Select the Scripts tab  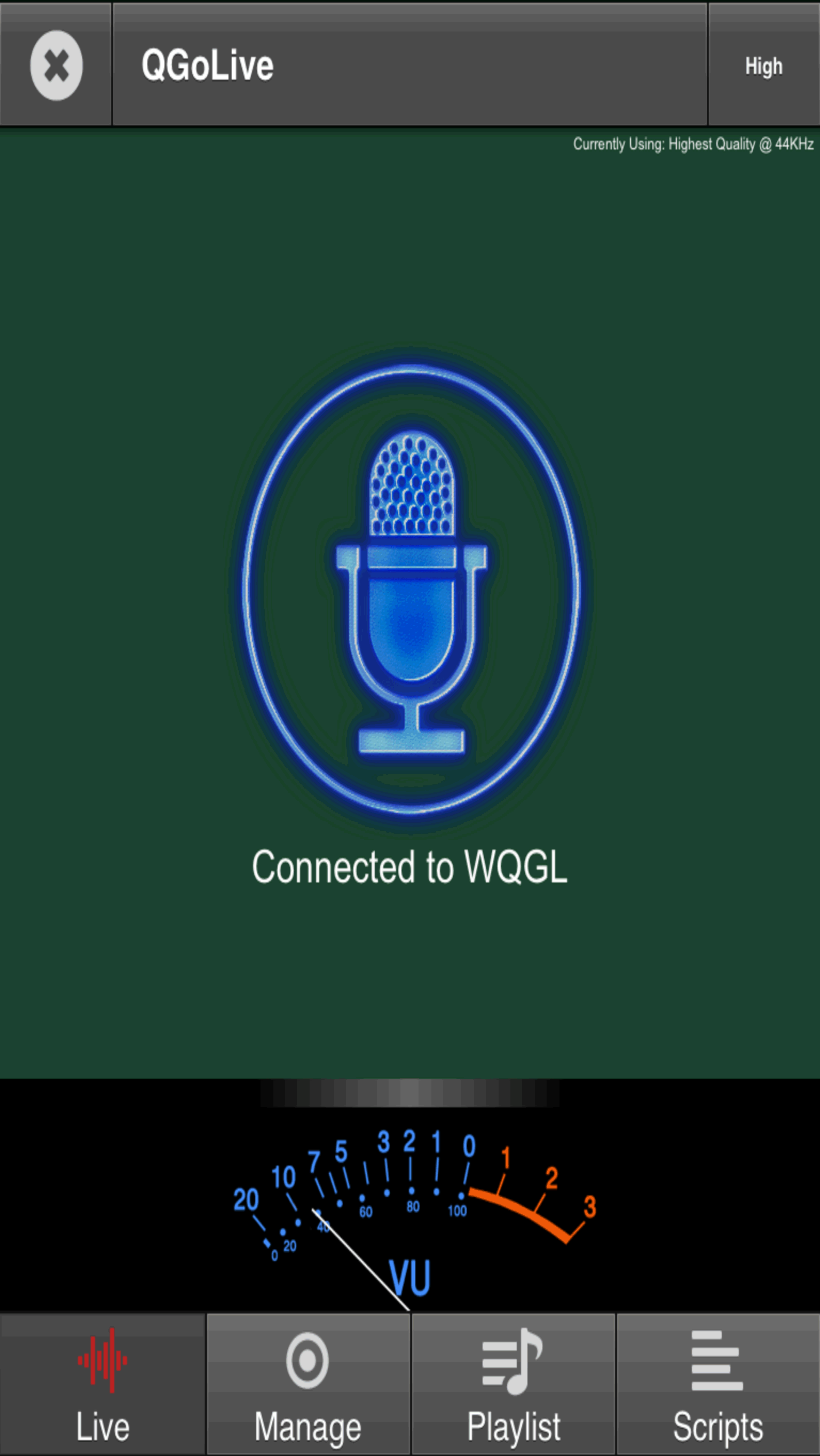pos(718,1384)
